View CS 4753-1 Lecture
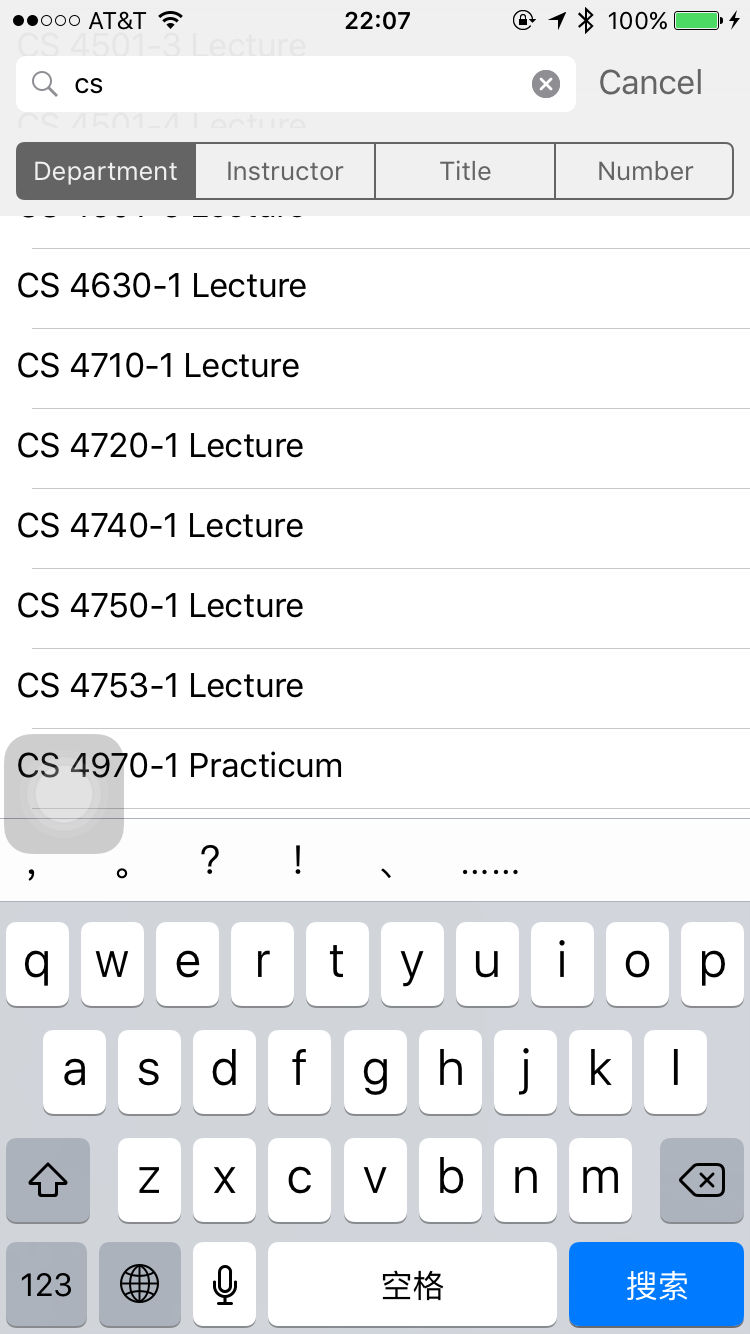 pos(375,687)
